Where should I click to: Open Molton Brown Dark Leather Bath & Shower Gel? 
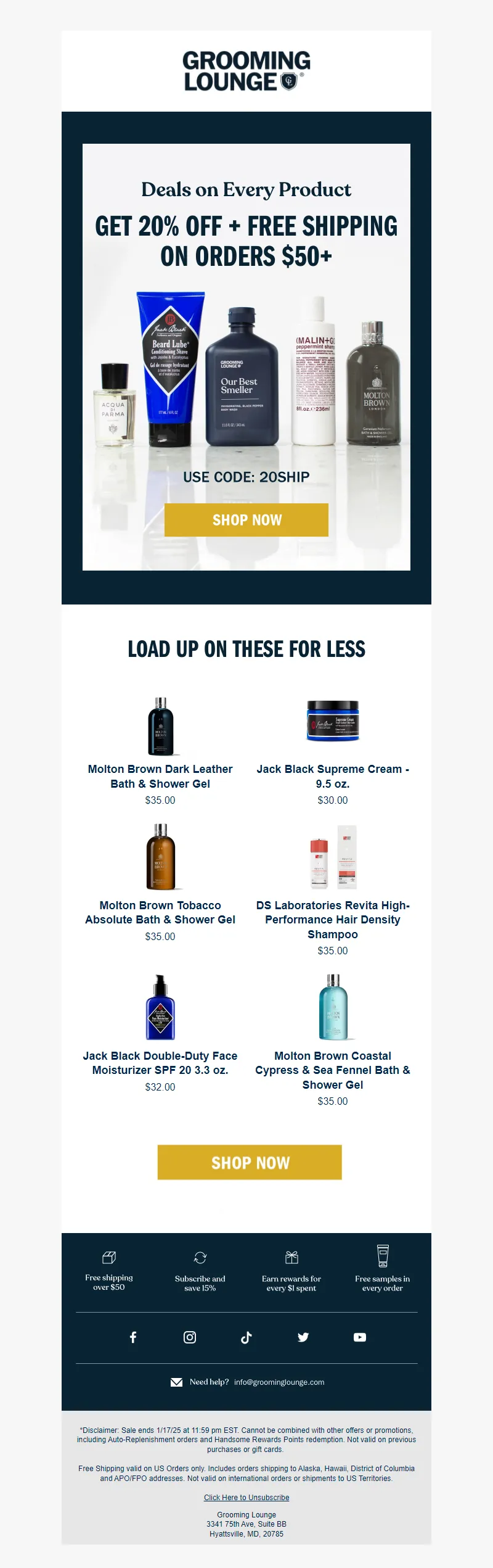tap(160, 776)
